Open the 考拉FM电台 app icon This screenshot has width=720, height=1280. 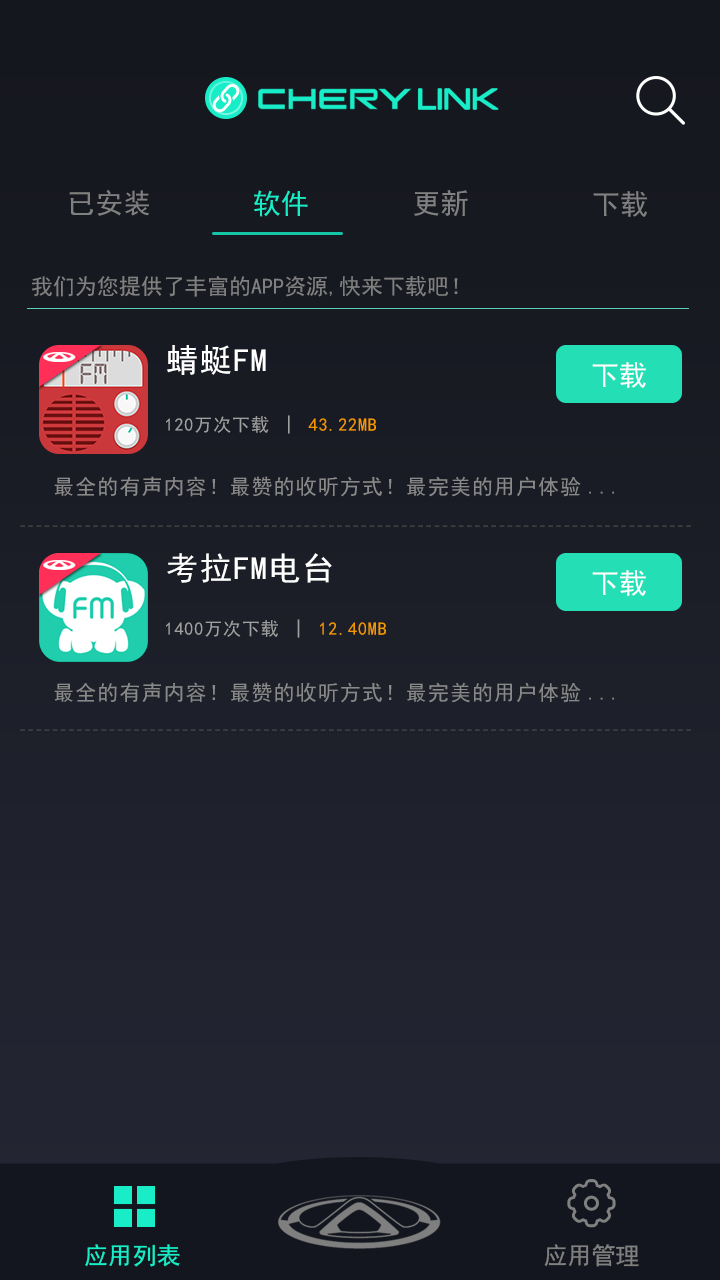pos(93,607)
